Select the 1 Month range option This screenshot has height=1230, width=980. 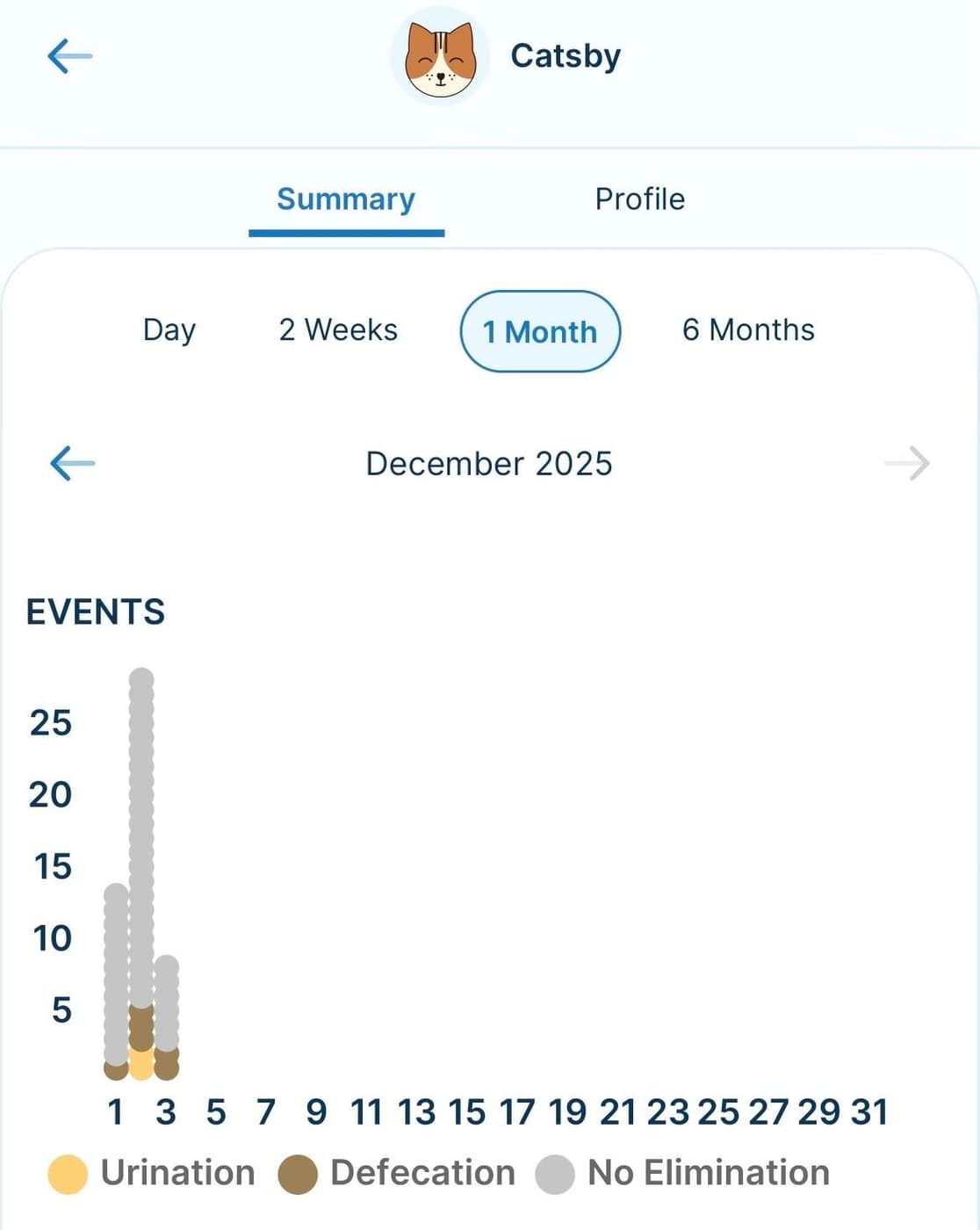point(540,332)
